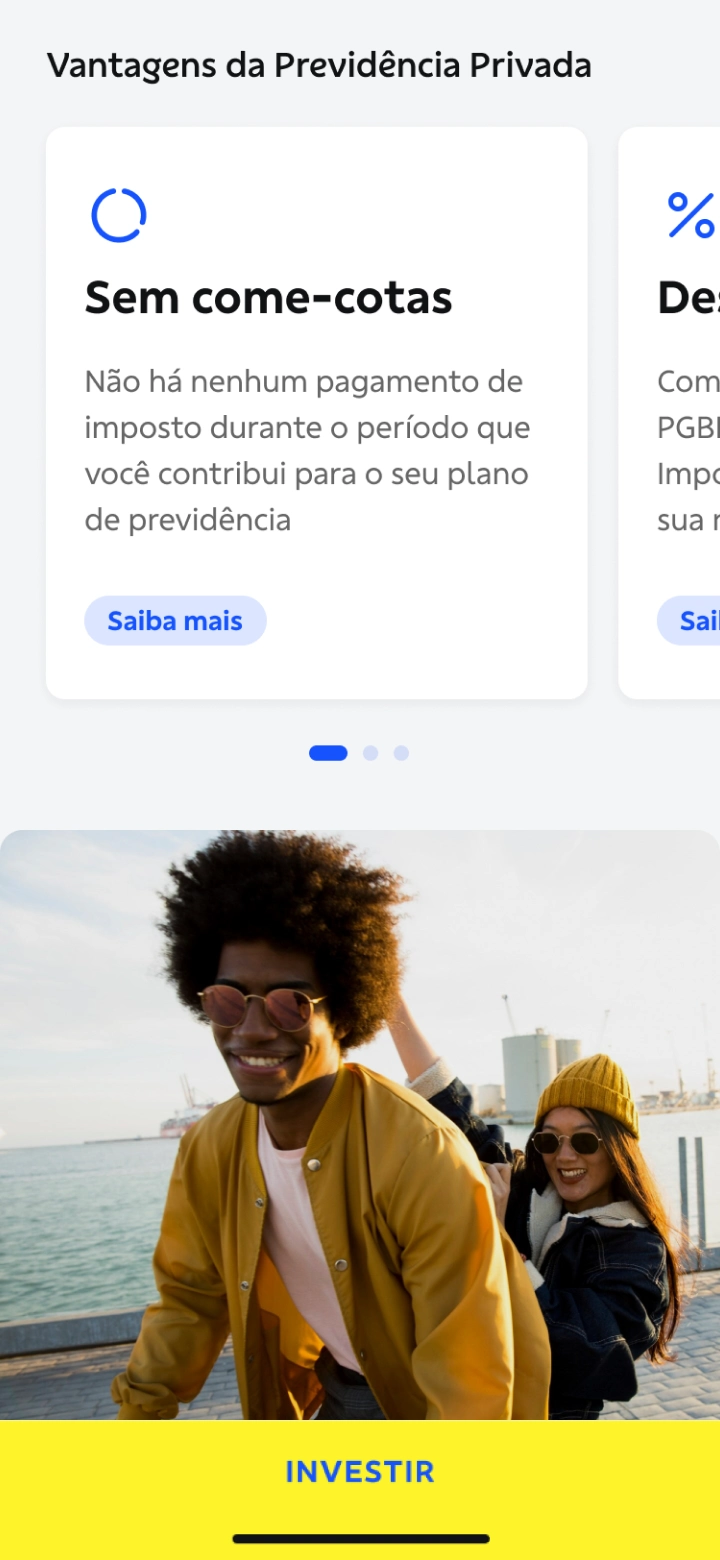Tap the couple photo banner

(x=360, y=1120)
